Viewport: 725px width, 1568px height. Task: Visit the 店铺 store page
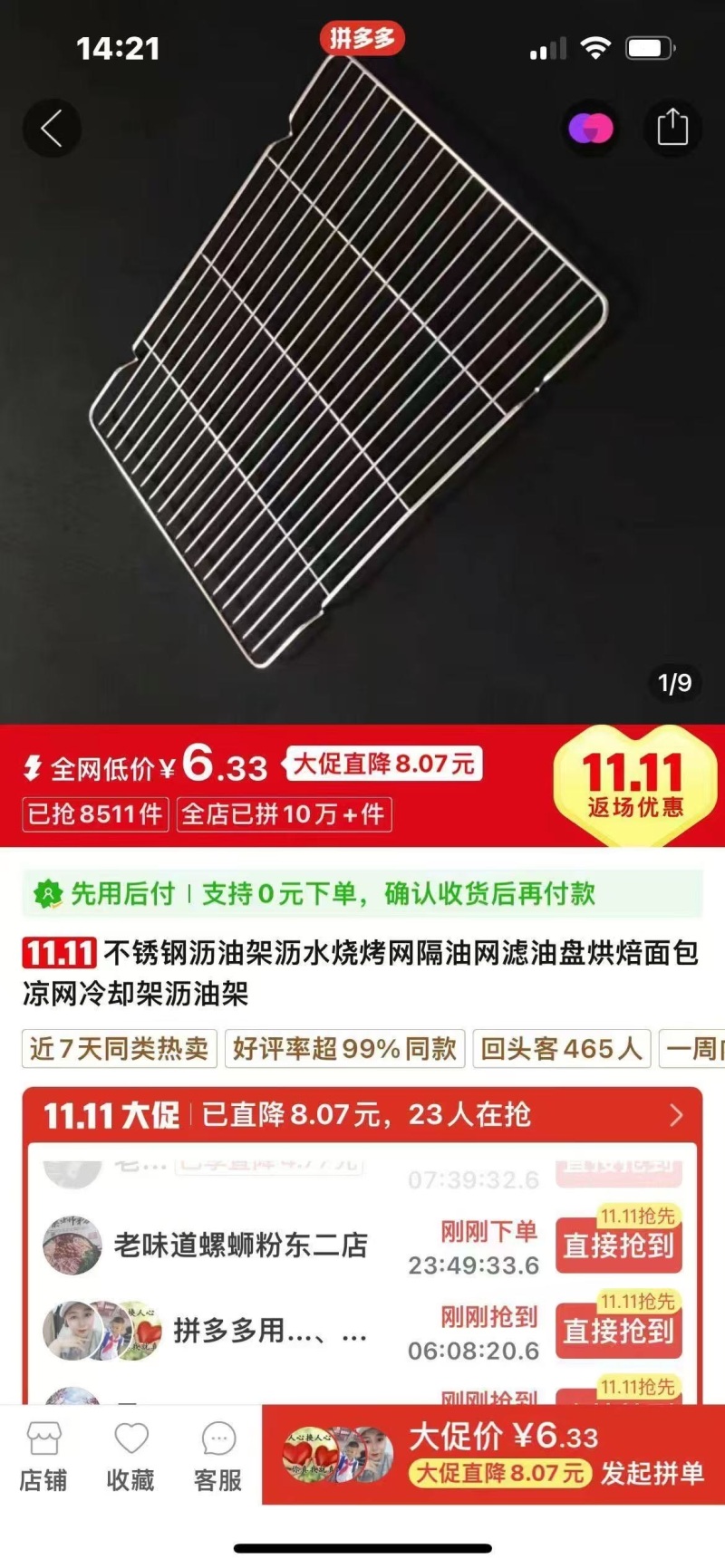click(43, 1456)
